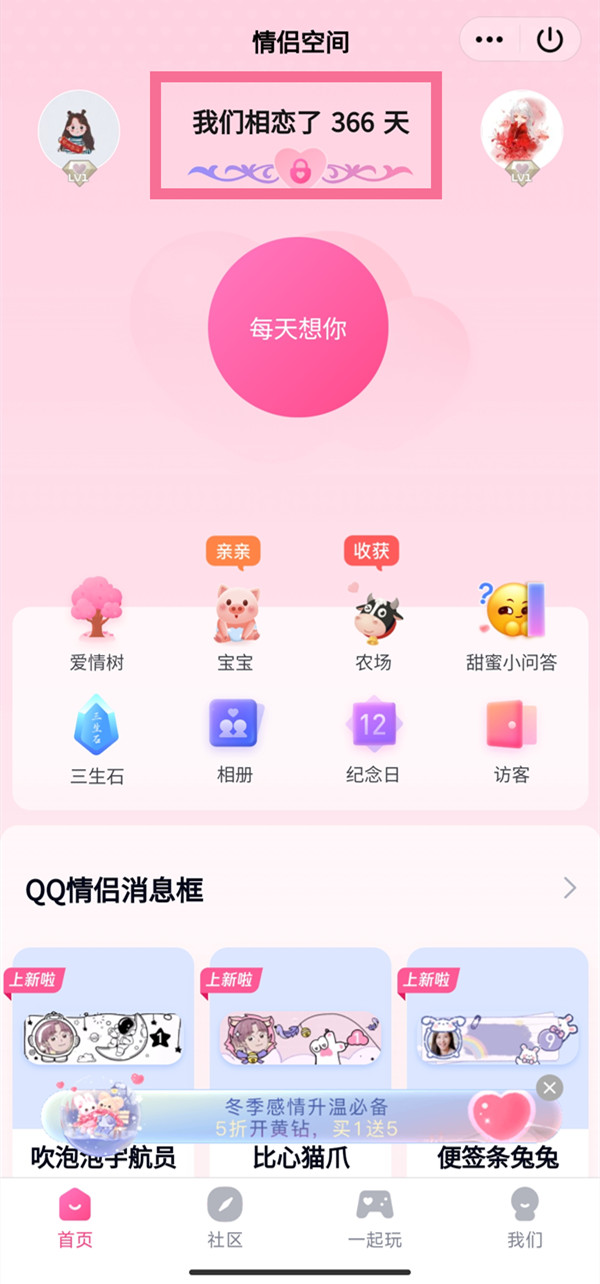The width and height of the screenshot is (600, 1284).
Task: Tap the power icon to exit mini program
Action: (550, 40)
